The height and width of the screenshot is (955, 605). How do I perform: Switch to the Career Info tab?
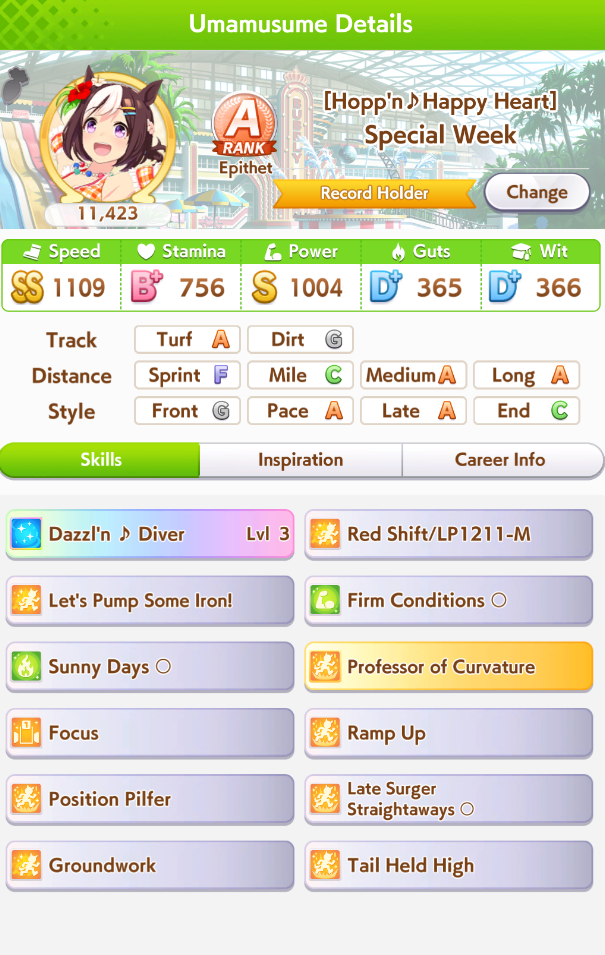click(x=500, y=460)
